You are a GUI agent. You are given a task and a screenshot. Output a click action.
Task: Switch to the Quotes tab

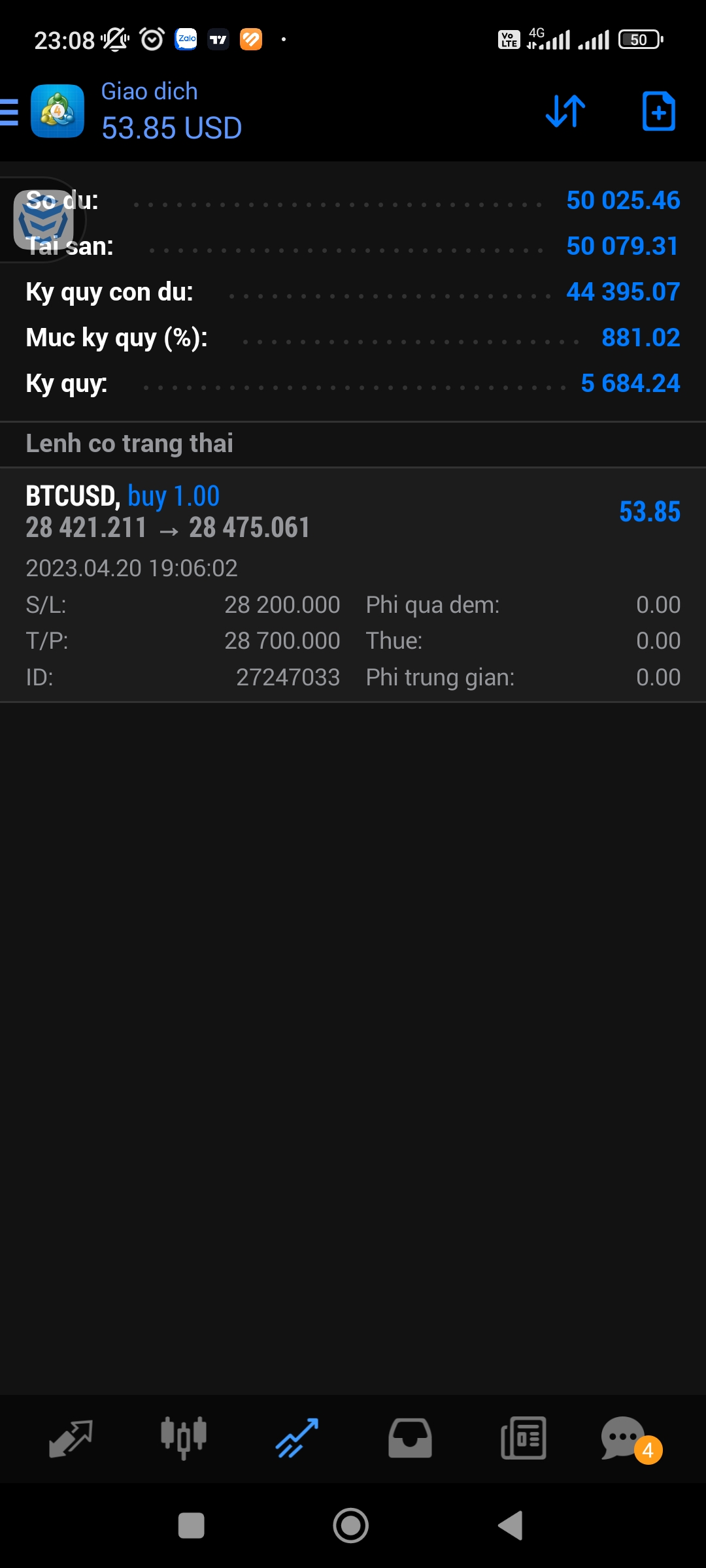pos(71,1439)
